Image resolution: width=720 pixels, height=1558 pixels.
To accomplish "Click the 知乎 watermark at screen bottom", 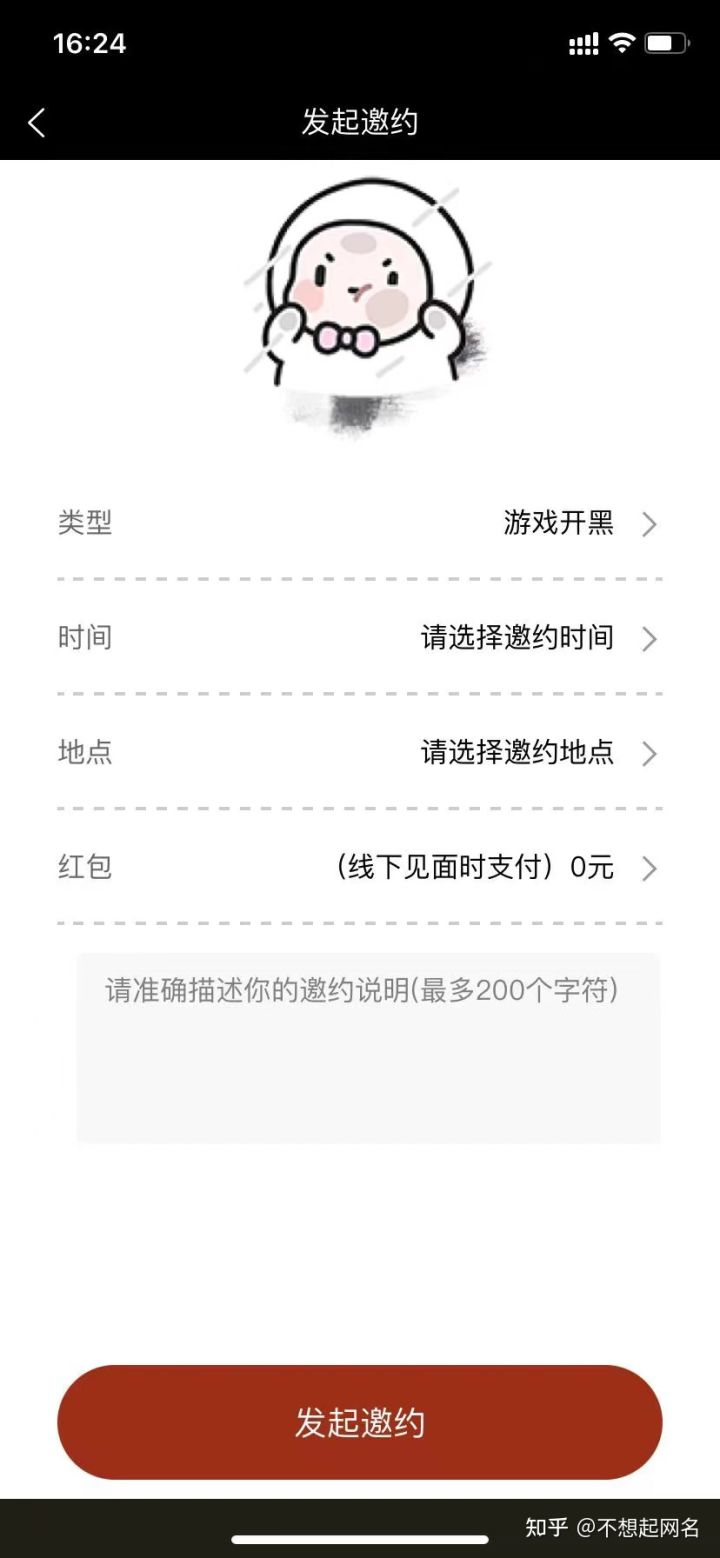I will [546, 1528].
